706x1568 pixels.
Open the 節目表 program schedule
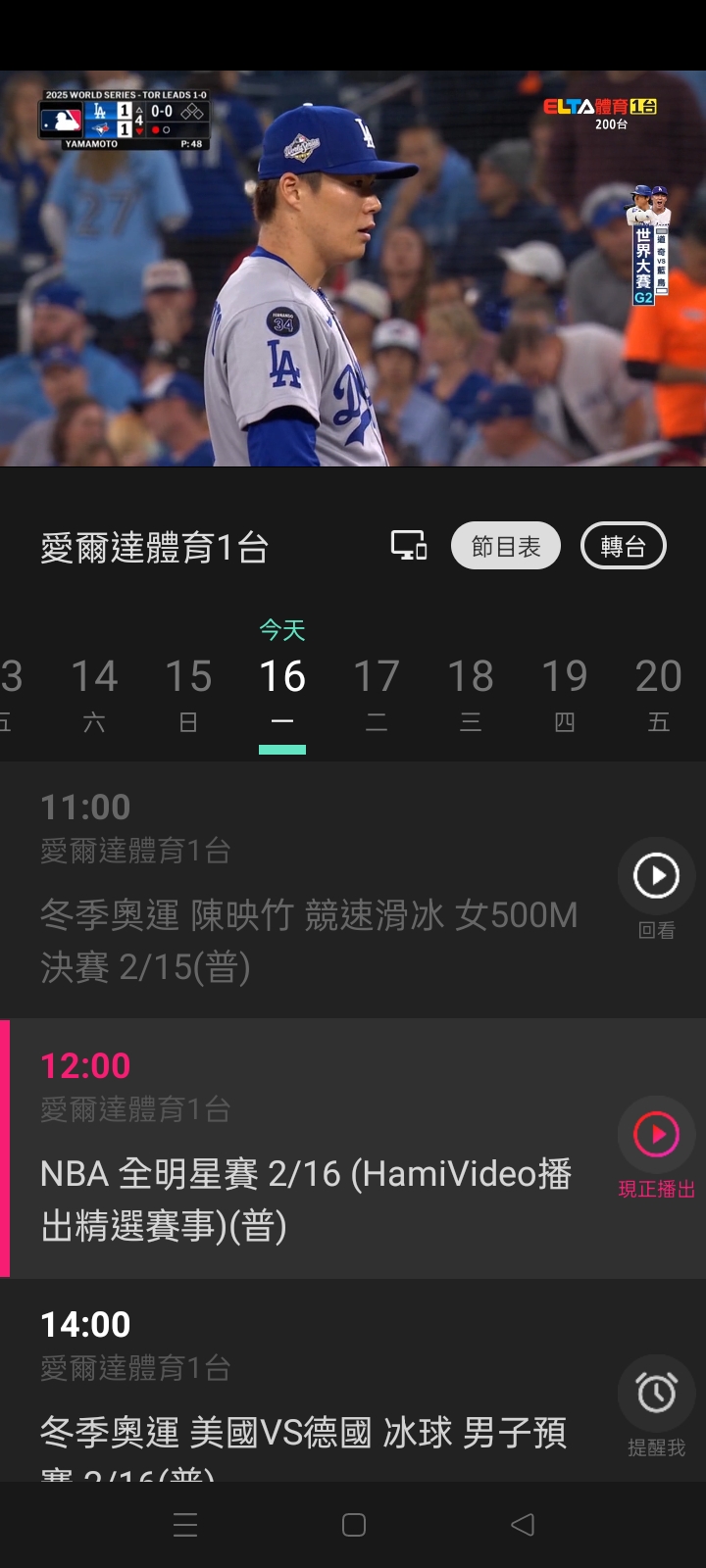click(505, 547)
